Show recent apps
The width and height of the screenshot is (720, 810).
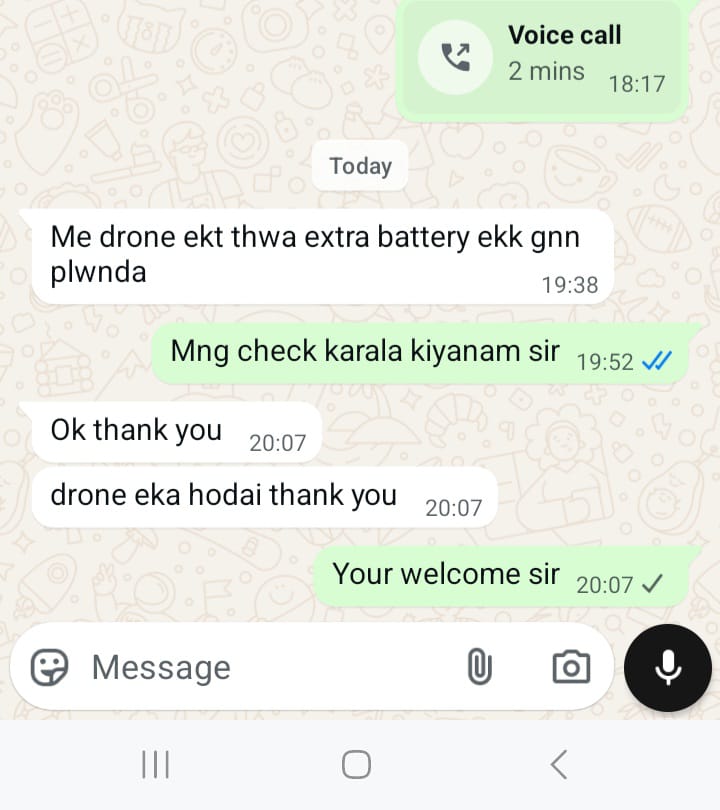click(155, 765)
